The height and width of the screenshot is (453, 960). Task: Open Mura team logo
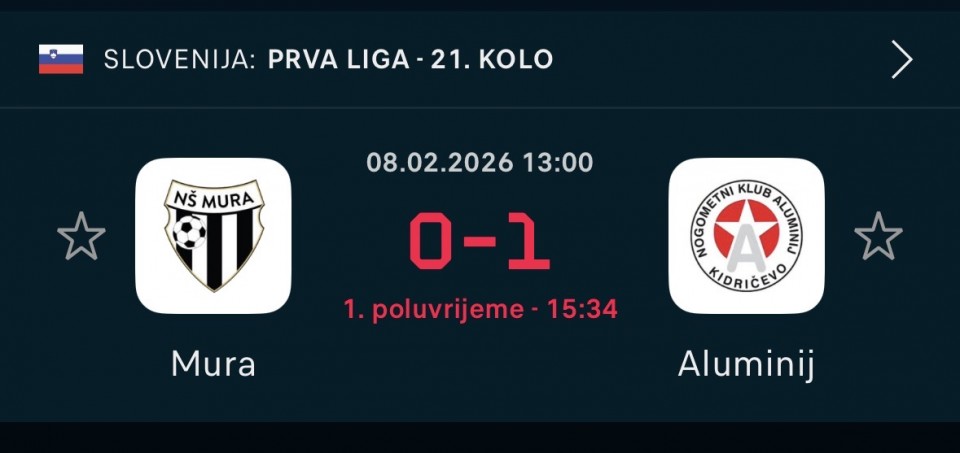[213, 236]
